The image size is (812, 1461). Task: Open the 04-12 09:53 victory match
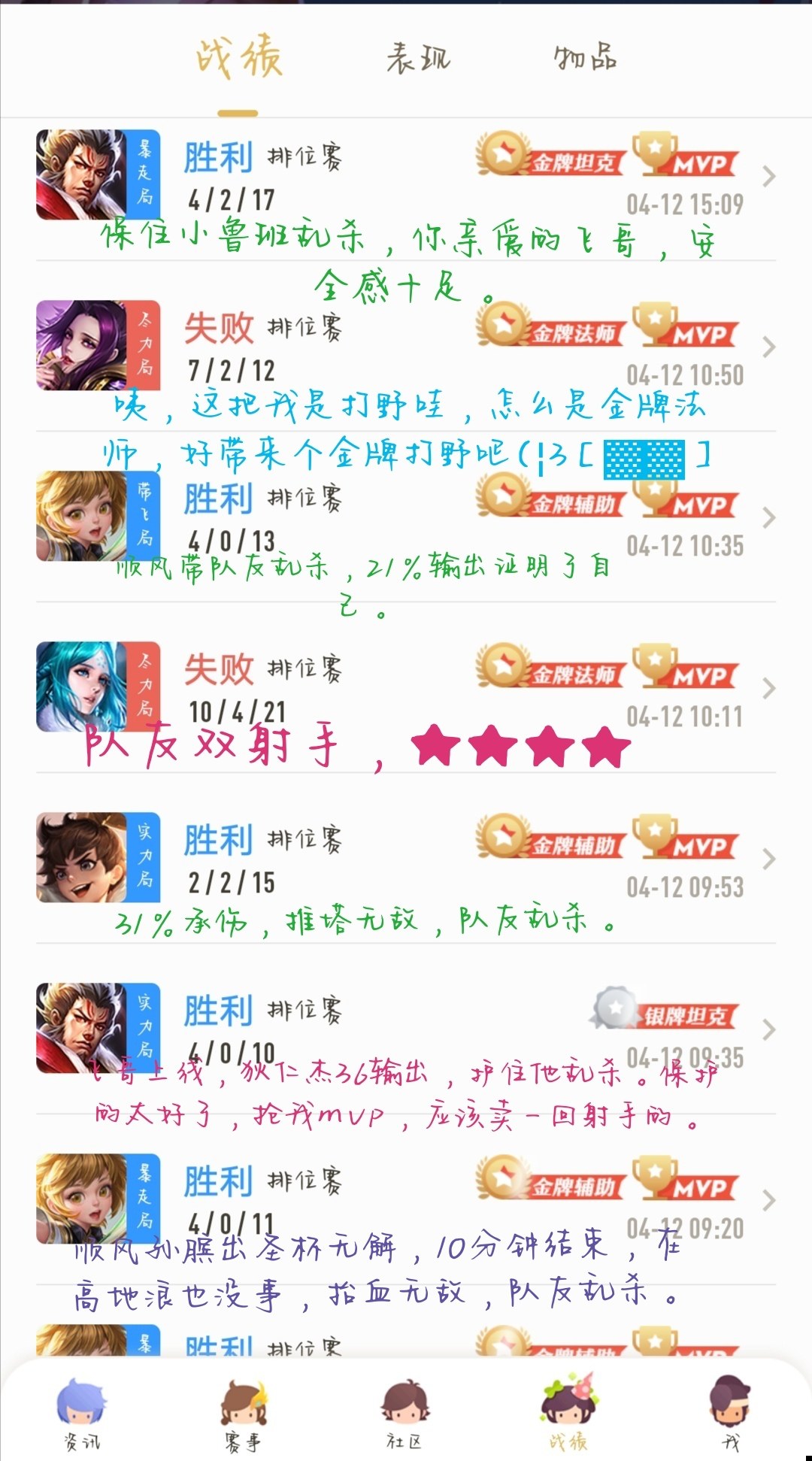406,858
